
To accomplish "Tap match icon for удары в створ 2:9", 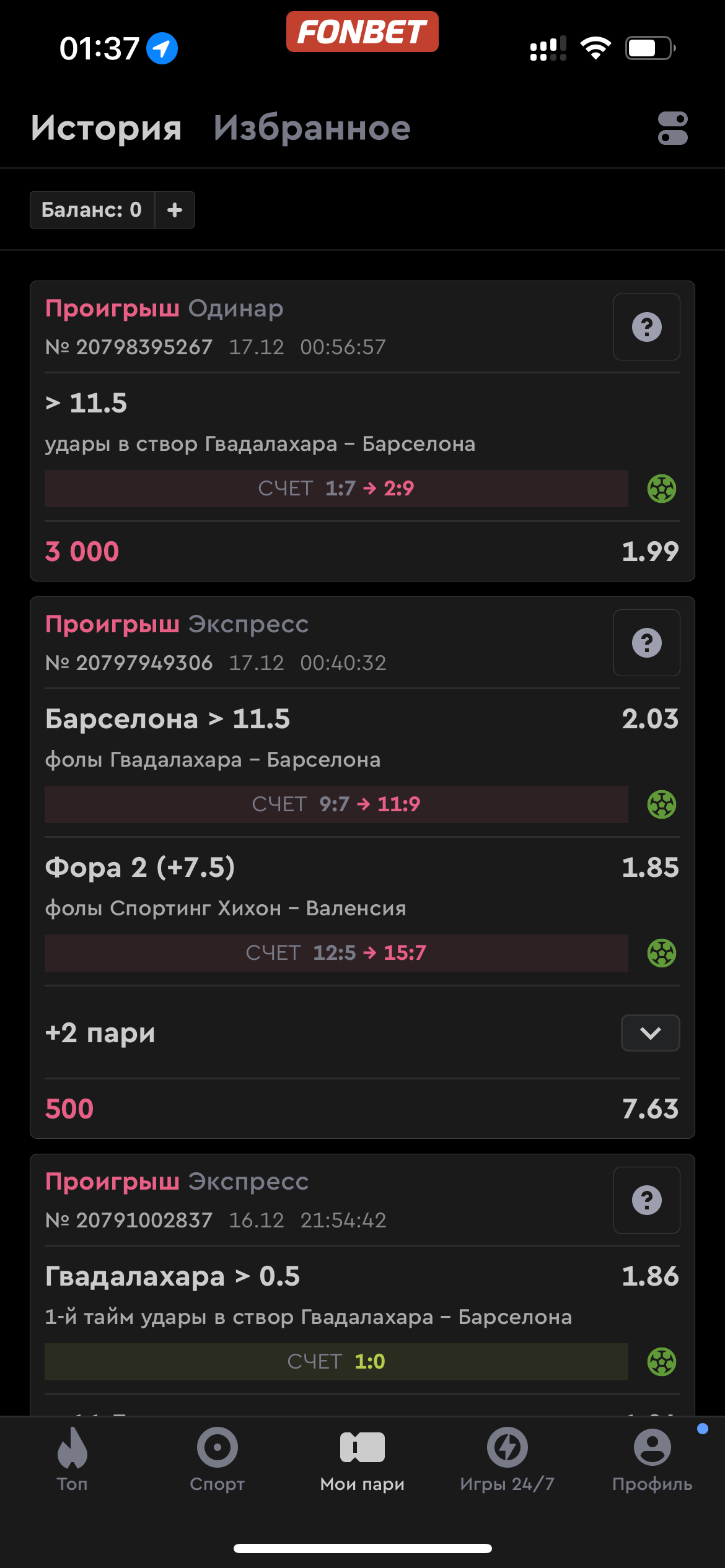I will [x=662, y=489].
